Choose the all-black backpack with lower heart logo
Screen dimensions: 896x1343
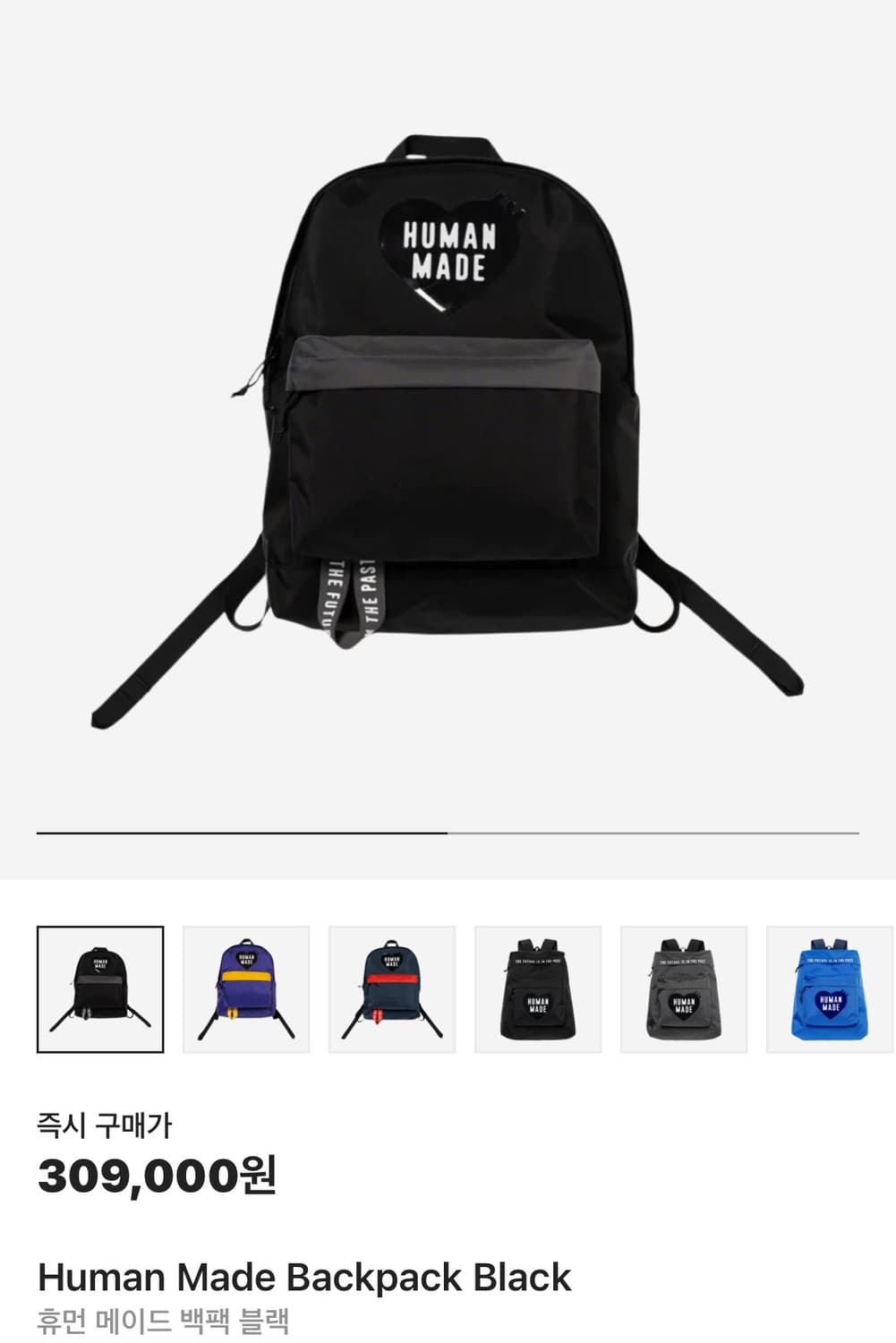[538, 989]
